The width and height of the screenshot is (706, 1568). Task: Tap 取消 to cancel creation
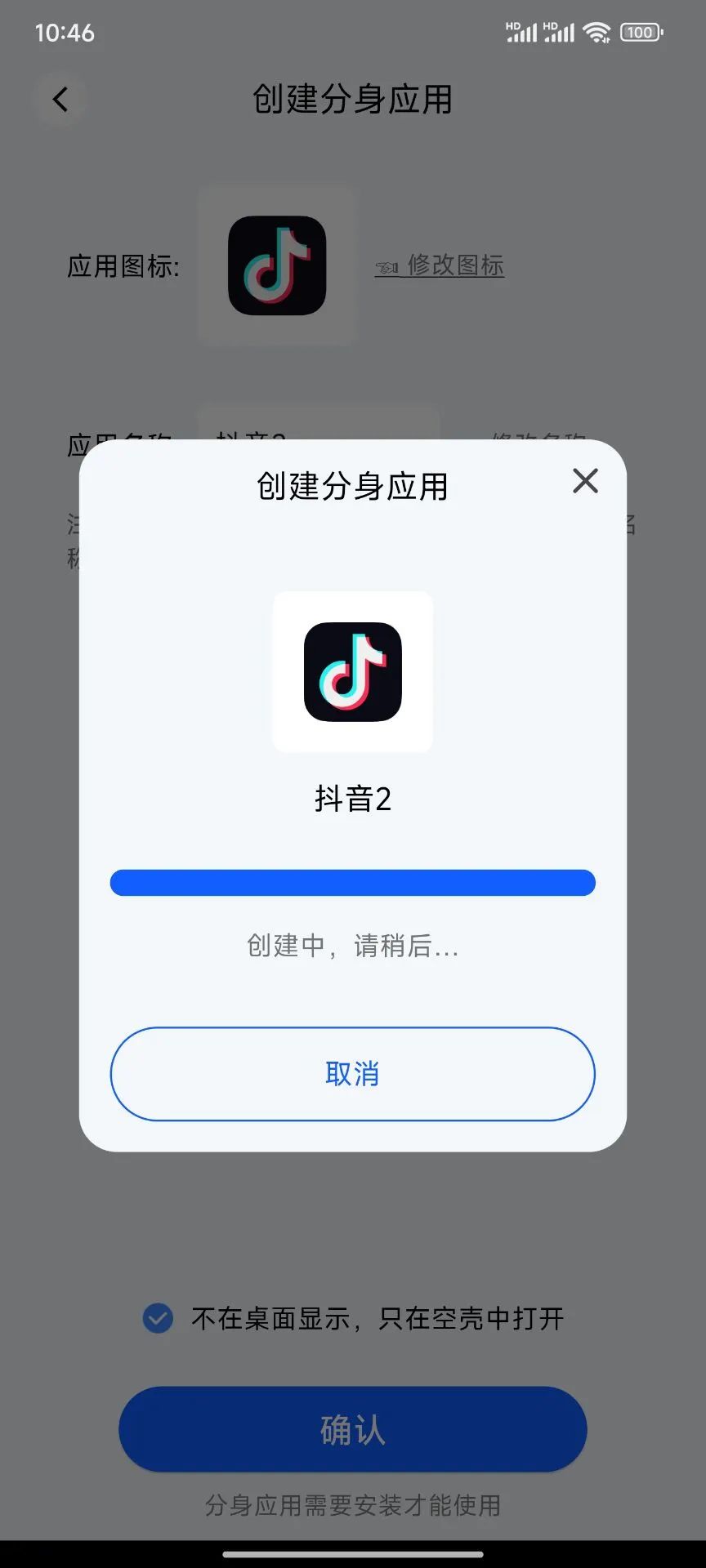point(352,1074)
